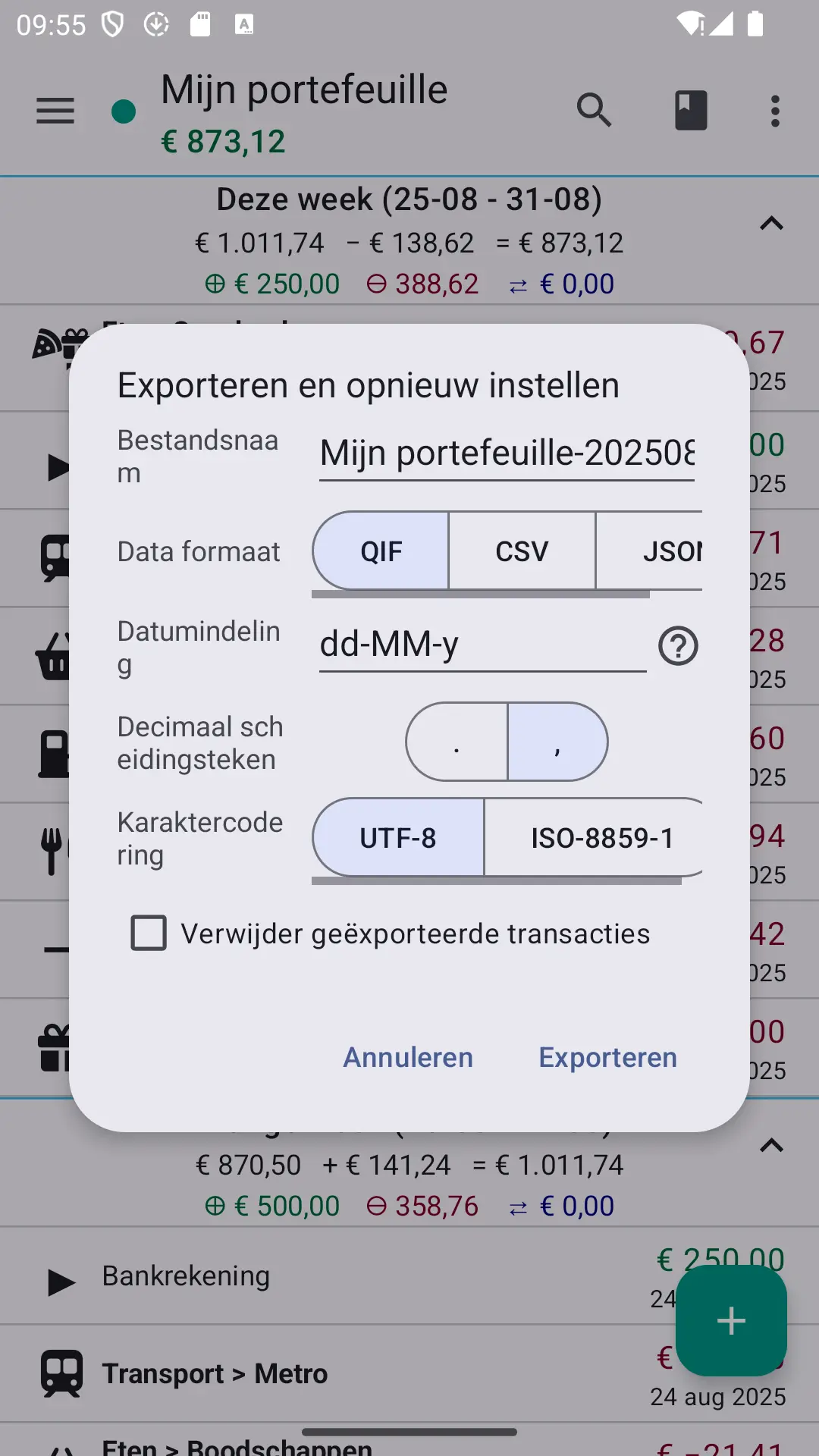Select QIF data format
This screenshot has width=819, height=1456.
click(x=381, y=551)
